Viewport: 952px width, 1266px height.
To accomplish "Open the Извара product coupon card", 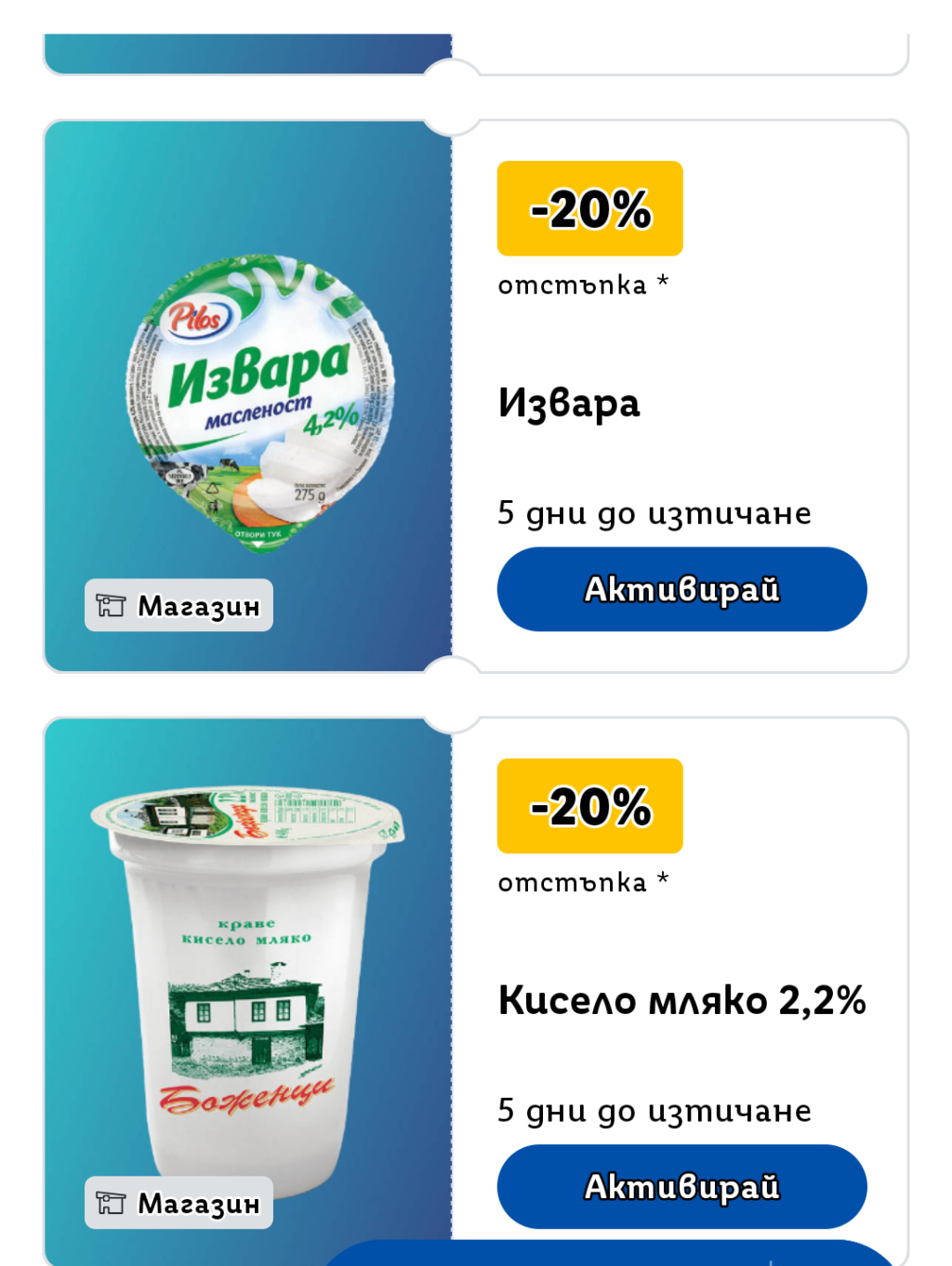I will click(568, 403).
